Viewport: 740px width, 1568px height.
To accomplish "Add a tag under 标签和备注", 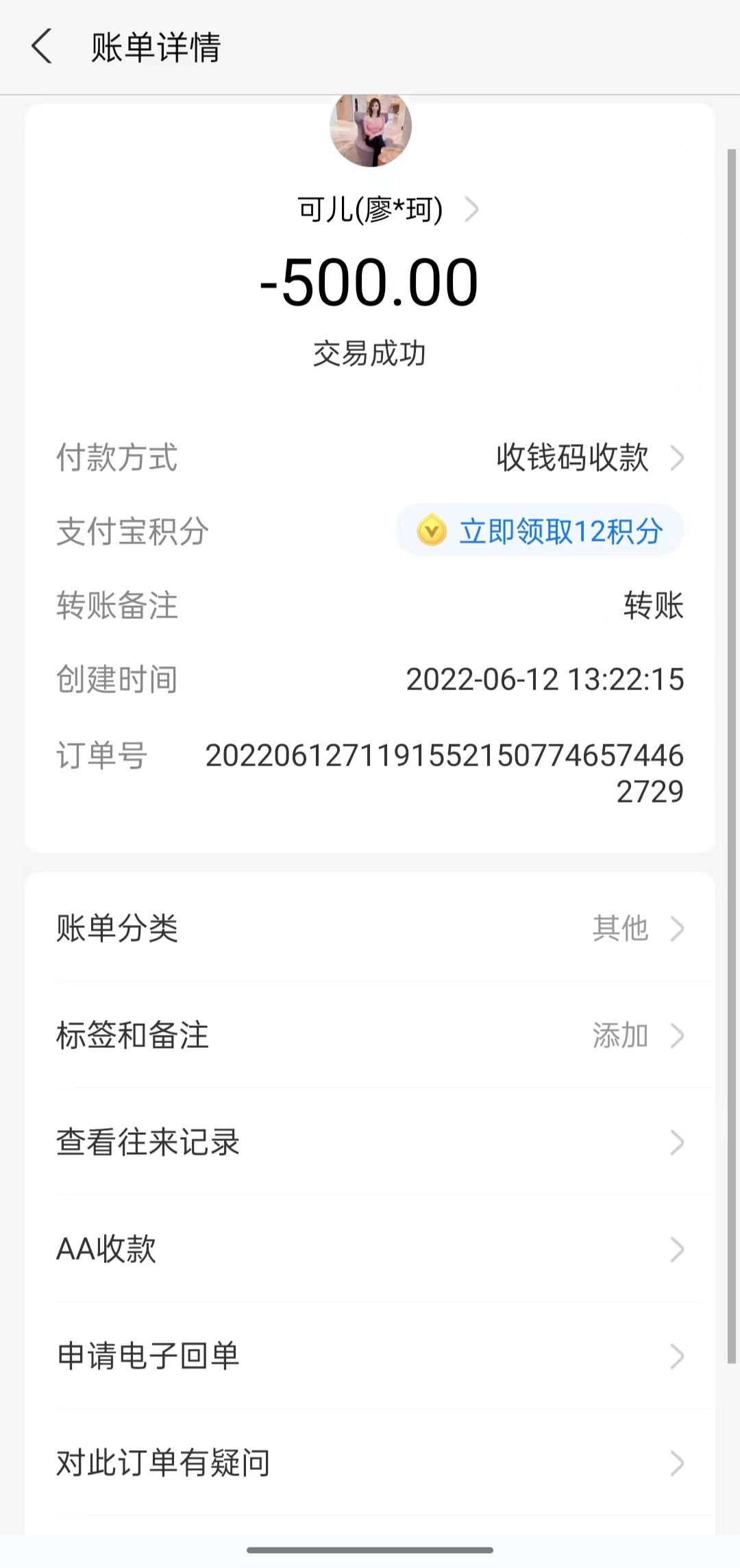I will pos(370,1036).
